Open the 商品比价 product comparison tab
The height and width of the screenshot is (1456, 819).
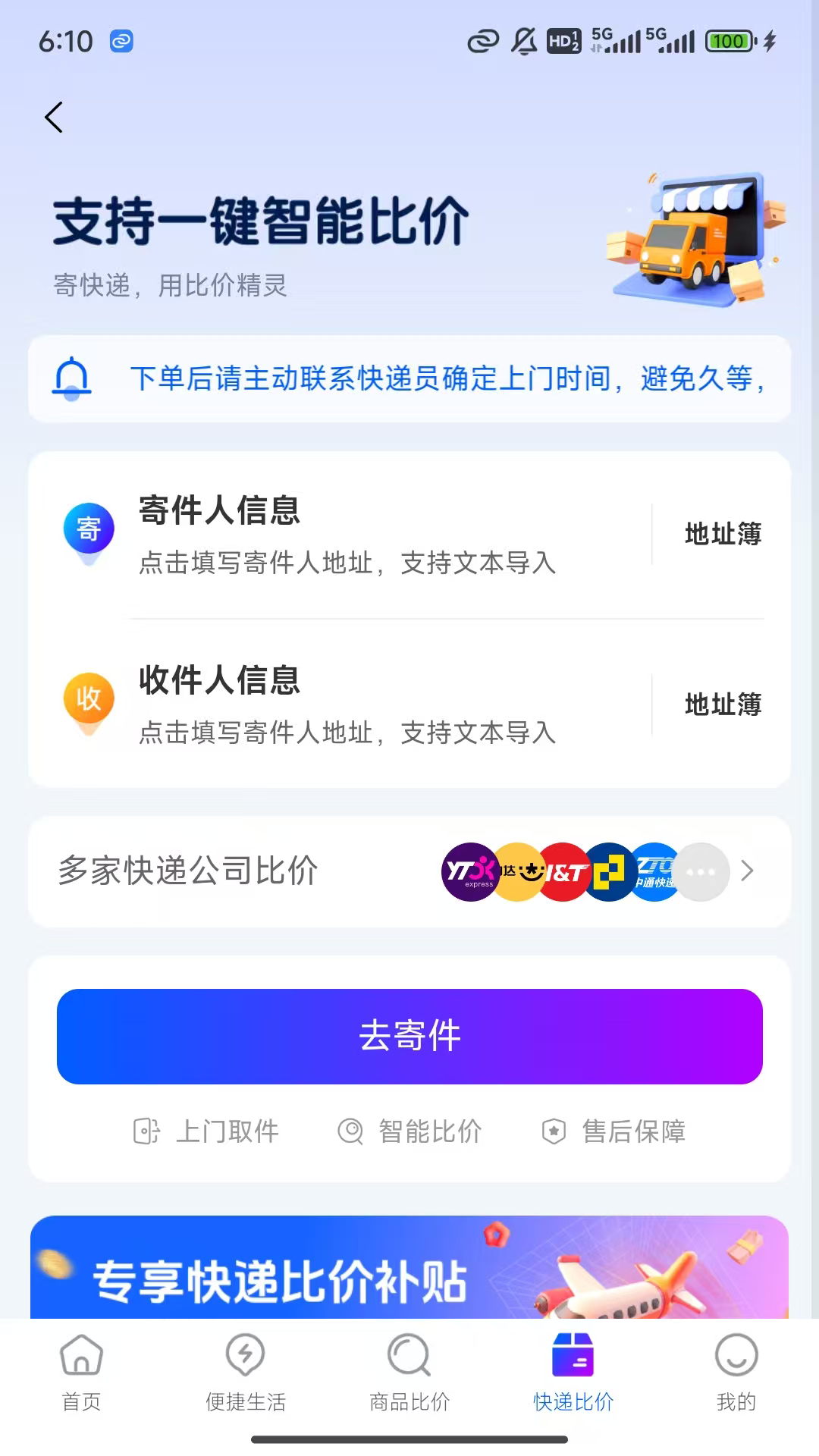click(x=409, y=1373)
